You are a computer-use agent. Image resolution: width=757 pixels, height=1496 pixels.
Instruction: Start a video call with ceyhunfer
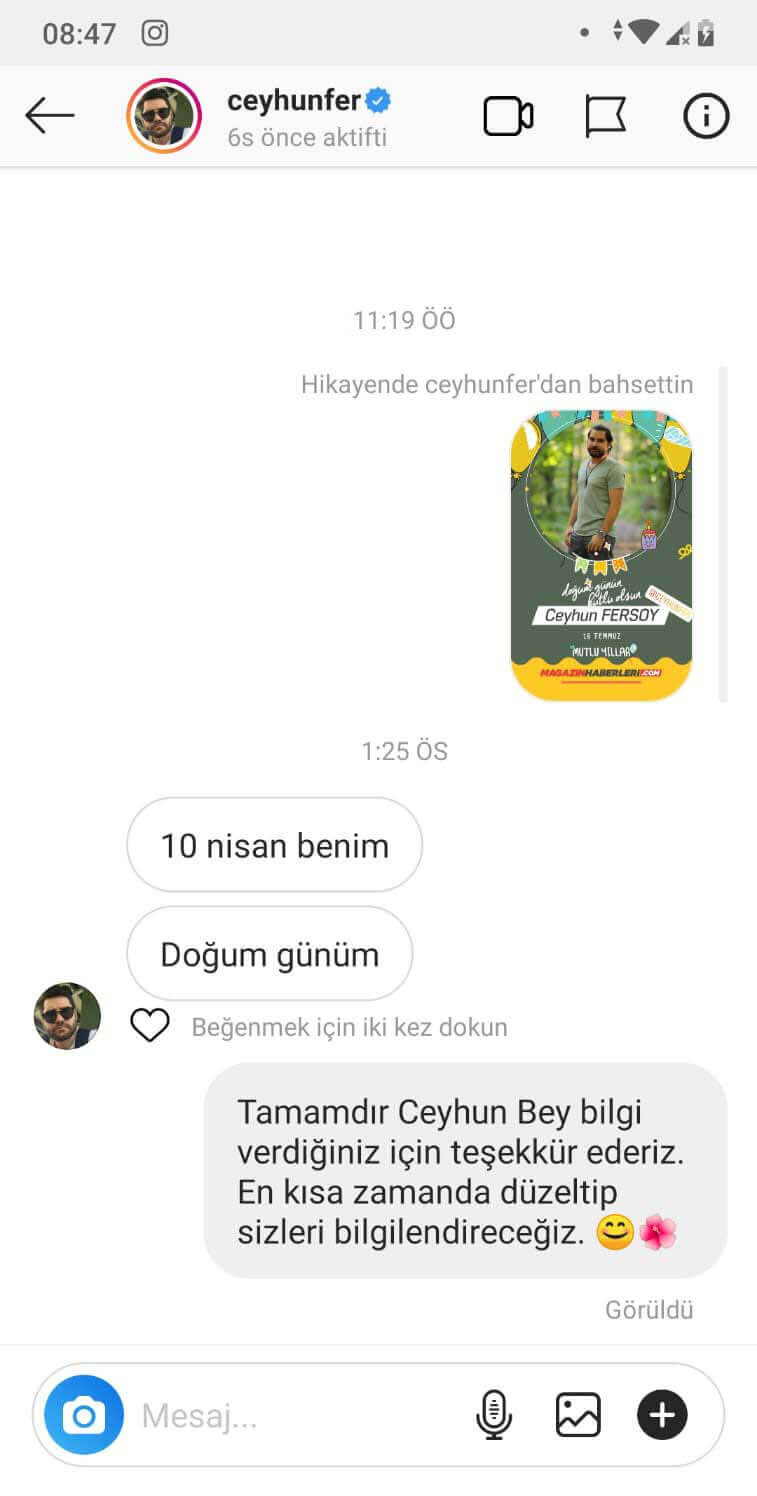coord(509,115)
